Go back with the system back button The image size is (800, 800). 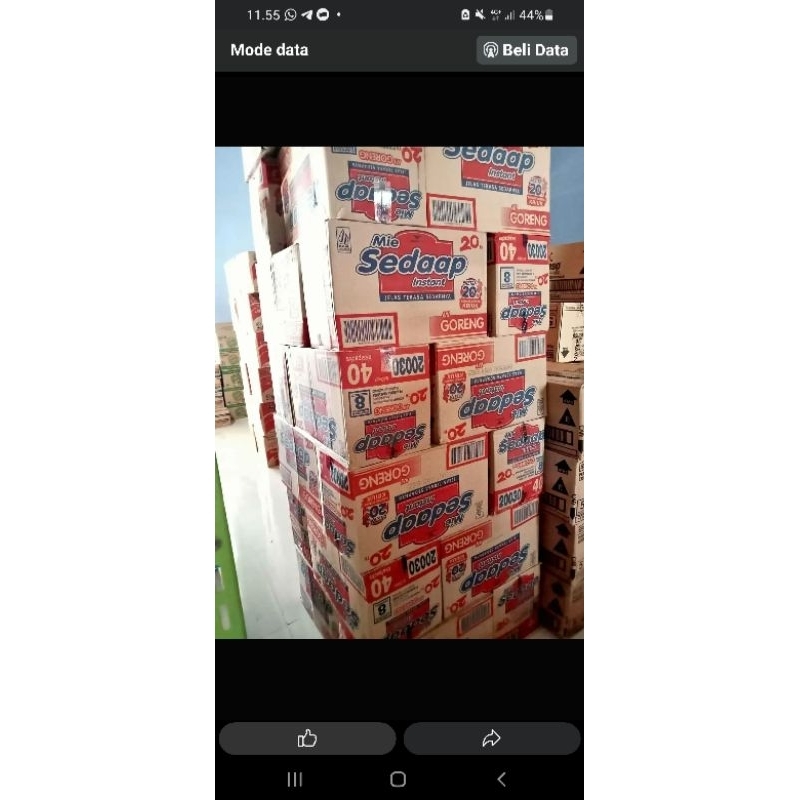pyautogui.click(x=501, y=779)
